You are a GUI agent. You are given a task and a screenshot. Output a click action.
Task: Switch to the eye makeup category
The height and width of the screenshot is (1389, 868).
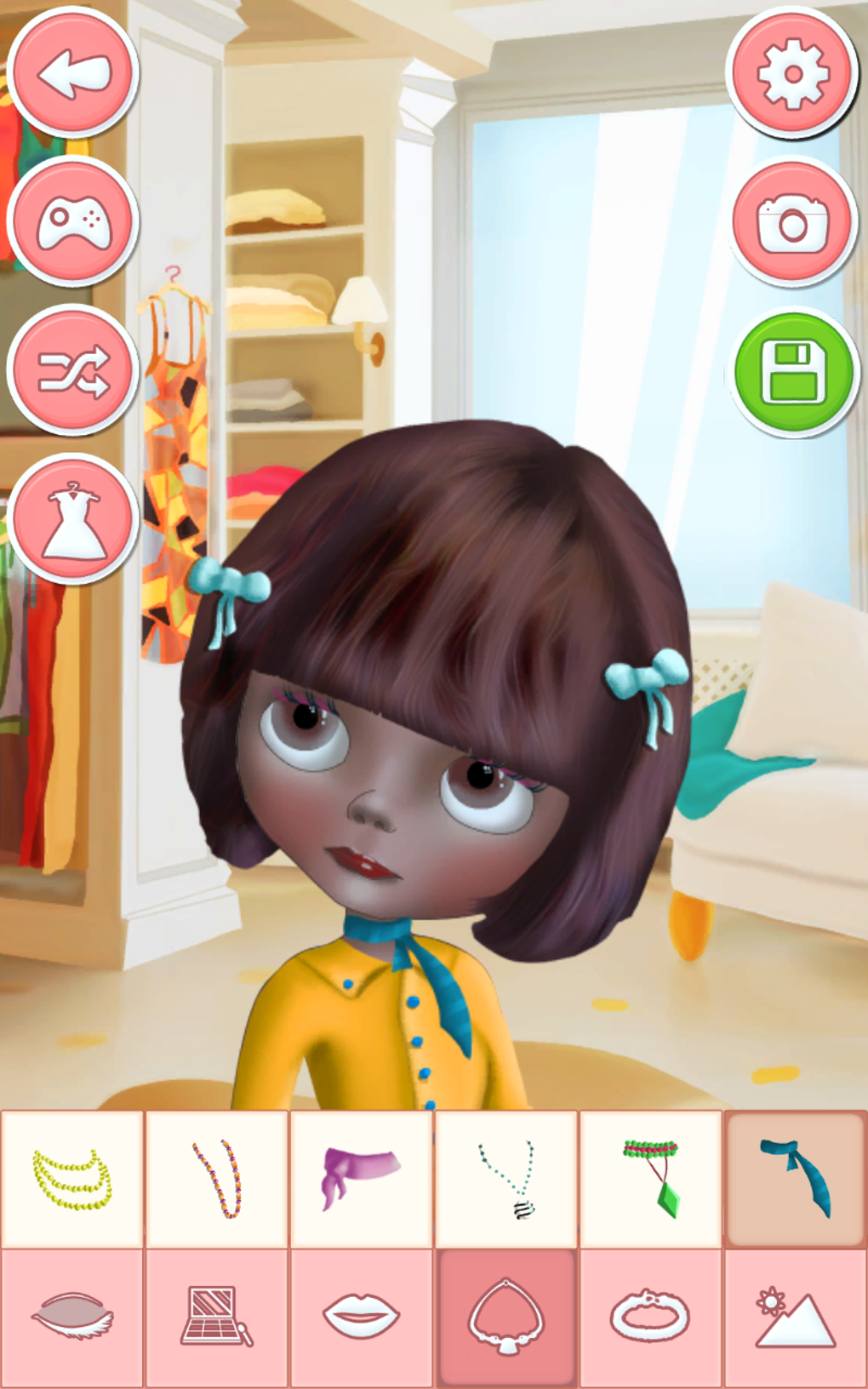tap(72, 1318)
